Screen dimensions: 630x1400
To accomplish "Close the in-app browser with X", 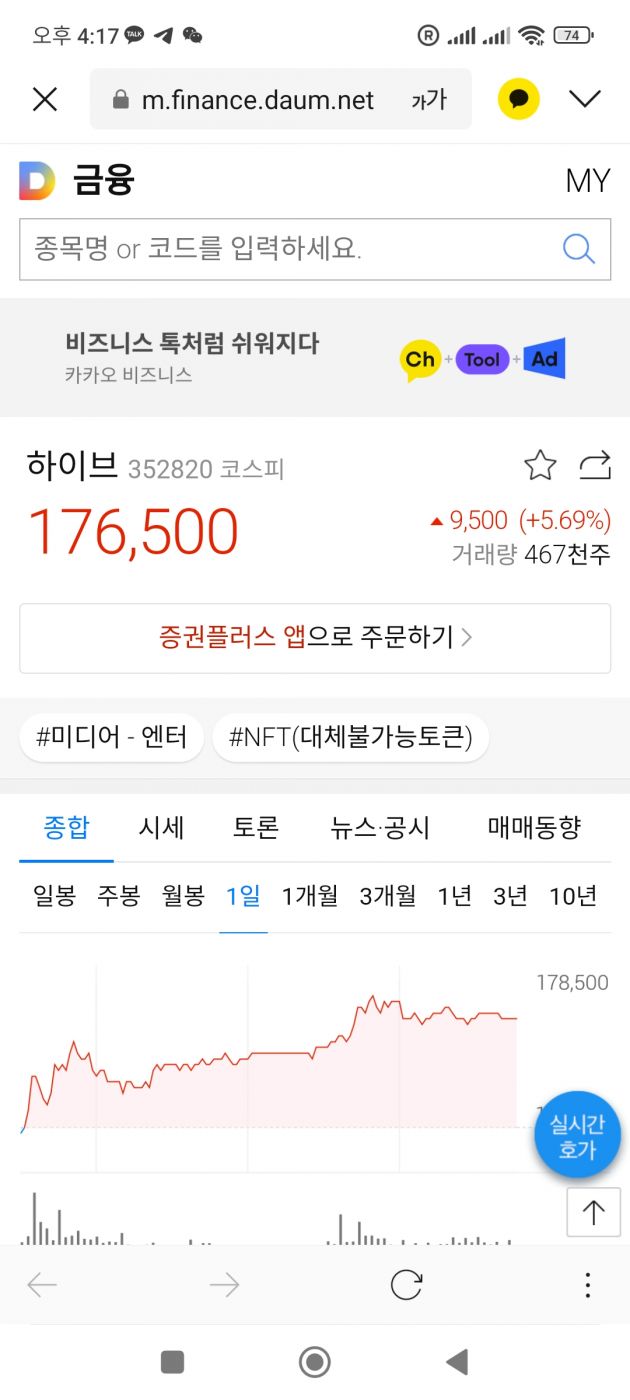I will (45, 99).
